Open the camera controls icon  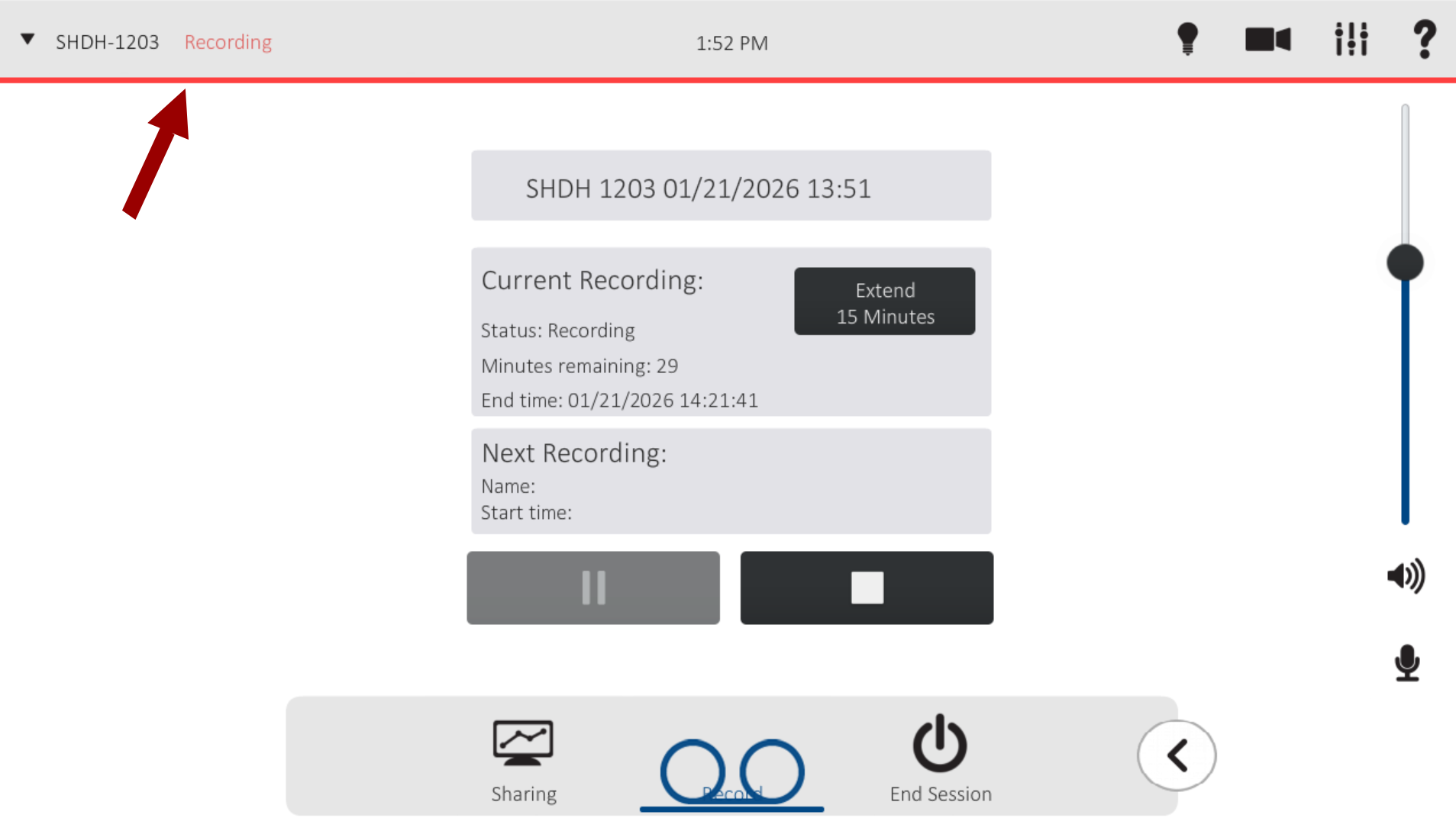[x=1267, y=40]
